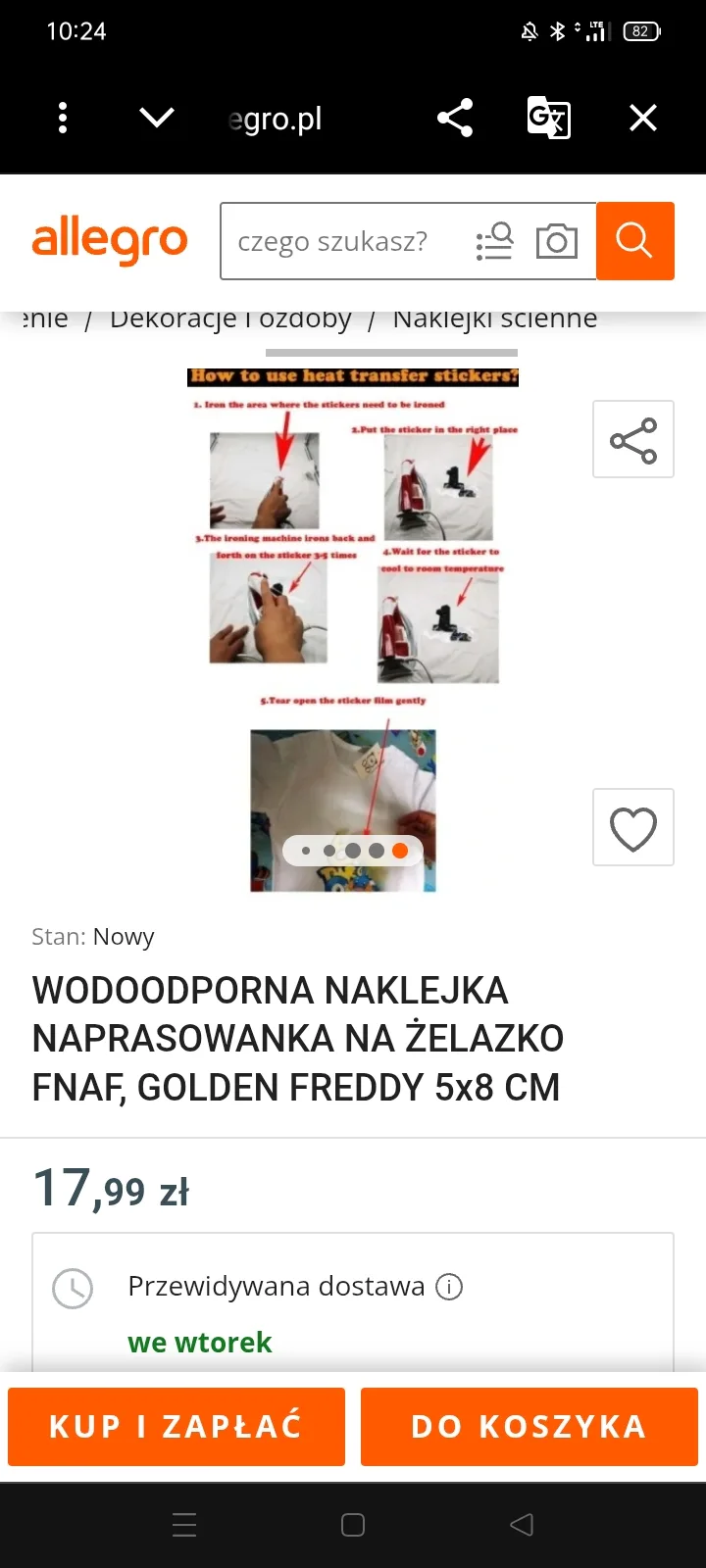Add the item with 'DO KOSZYKA'
The height and width of the screenshot is (1568, 706).
coord(529,1427)
